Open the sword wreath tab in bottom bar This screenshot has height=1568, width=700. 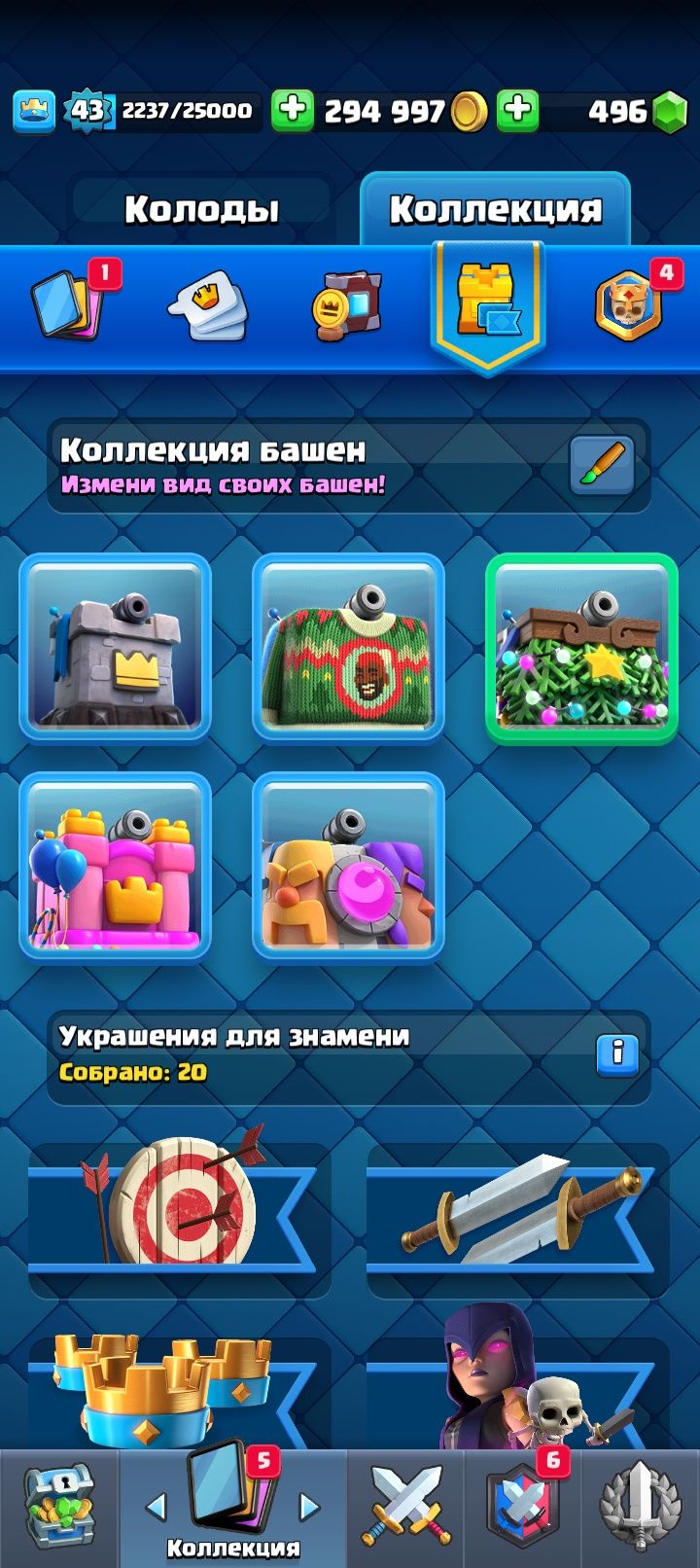(x=642, y=1508)
